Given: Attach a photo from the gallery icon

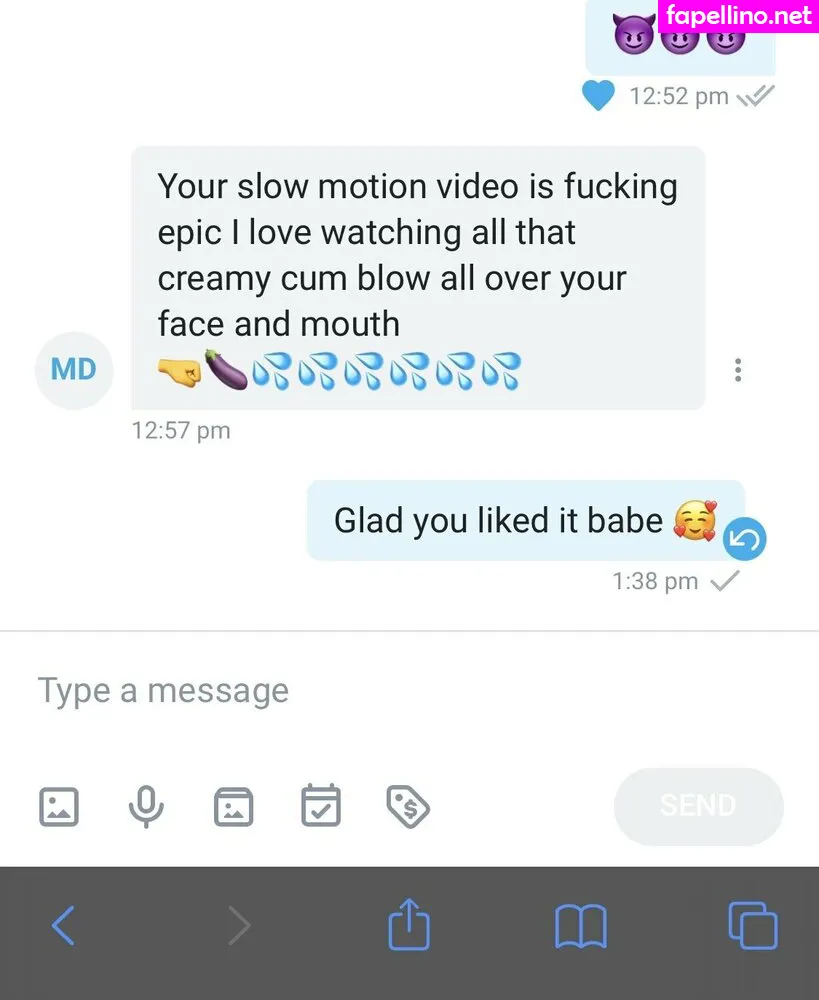Looking at the screenshot, I should pyautogui.click(x=59, y=806).
